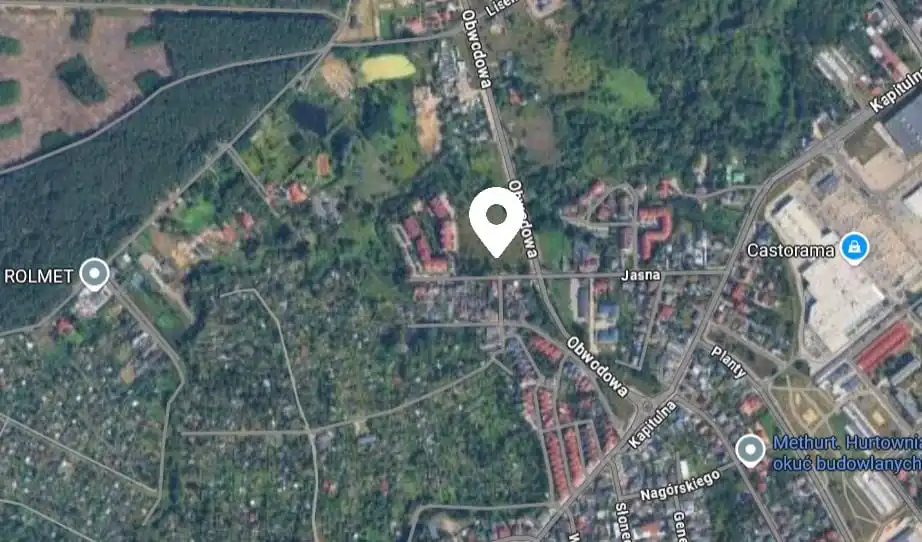The width and height of the screenshot is (922, 542).
Task: Select the Methurt Hurtownia place marker
Action: (750, 450)
